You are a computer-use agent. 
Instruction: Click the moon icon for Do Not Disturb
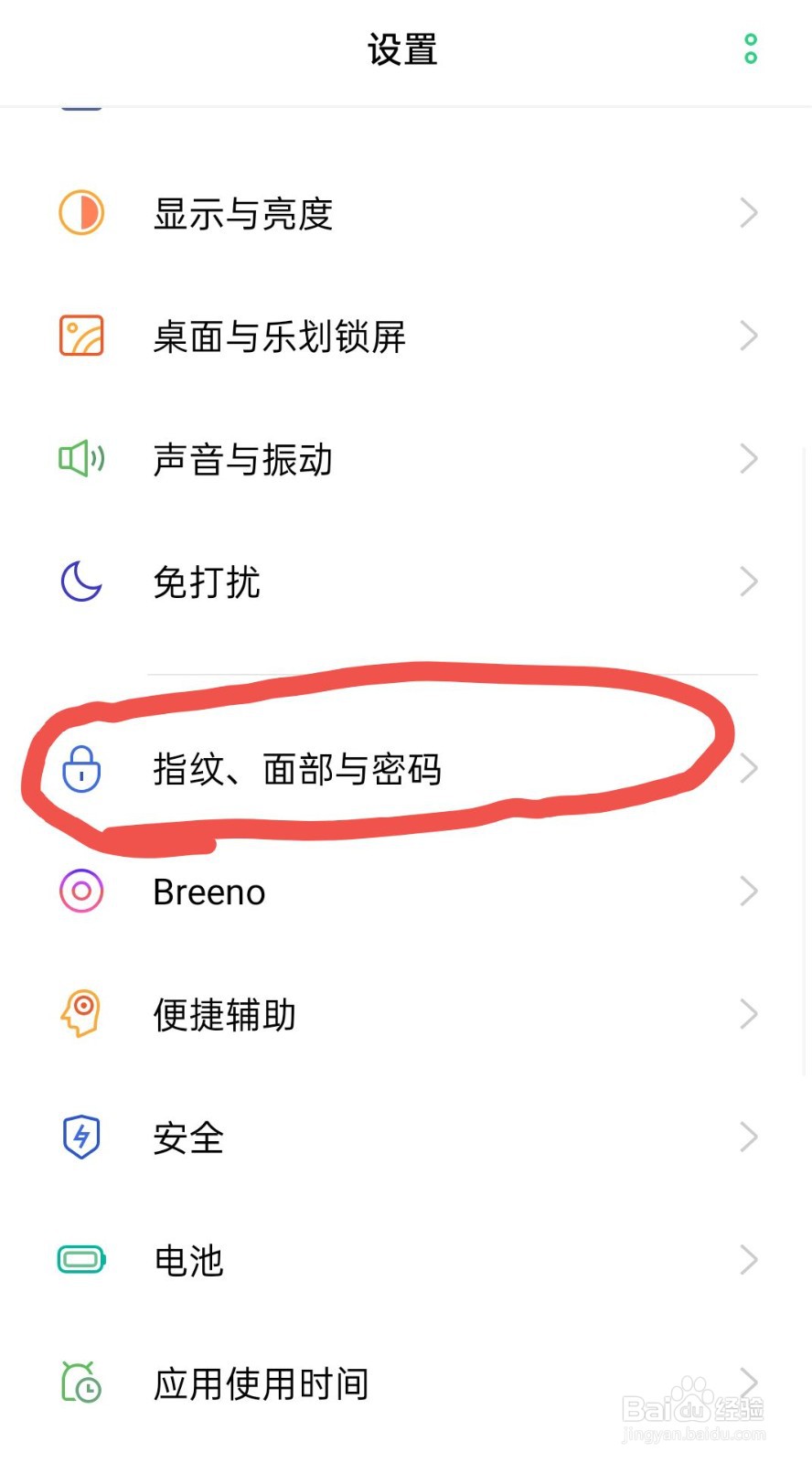click(x=80, y=582)
